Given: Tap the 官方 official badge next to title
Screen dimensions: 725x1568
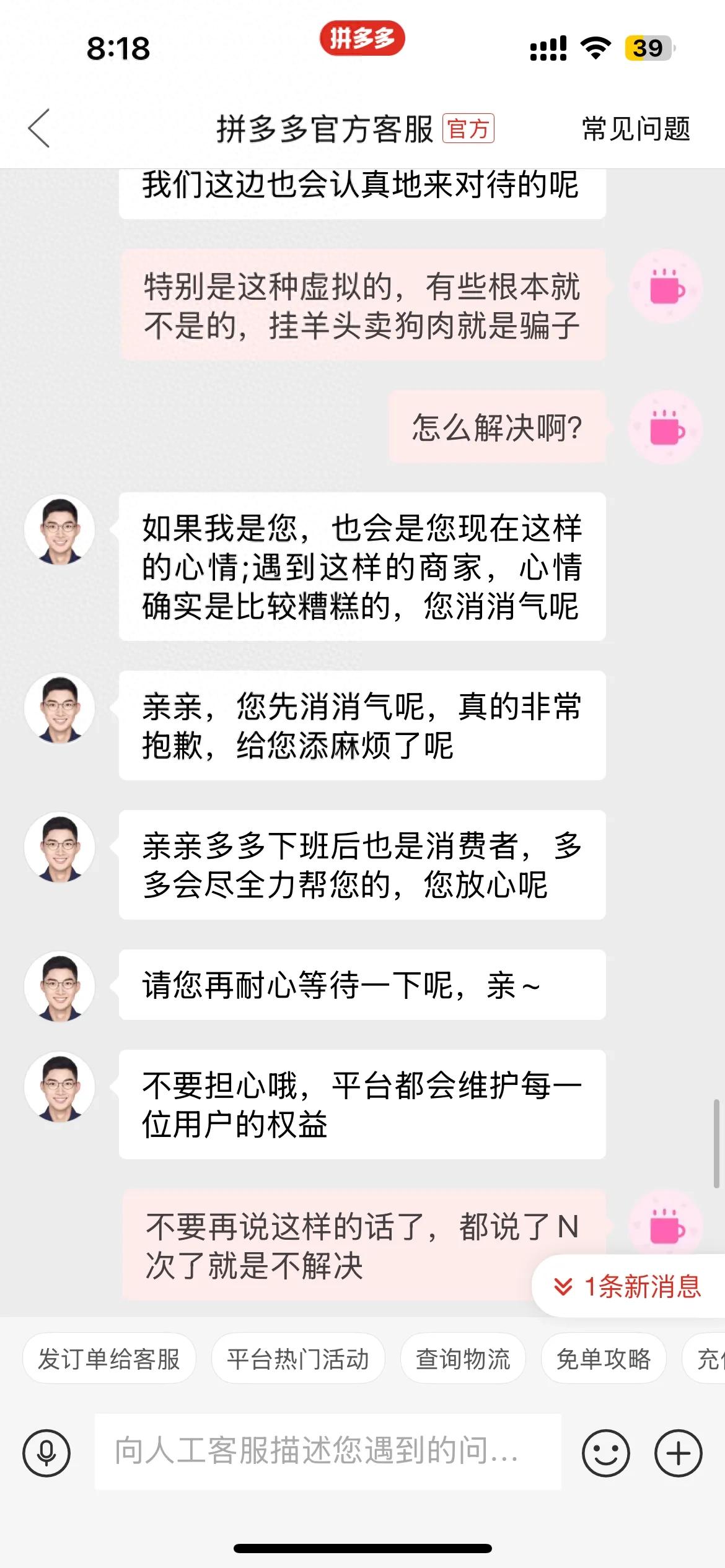Looking at the screenshot, I should pos(468,129).
